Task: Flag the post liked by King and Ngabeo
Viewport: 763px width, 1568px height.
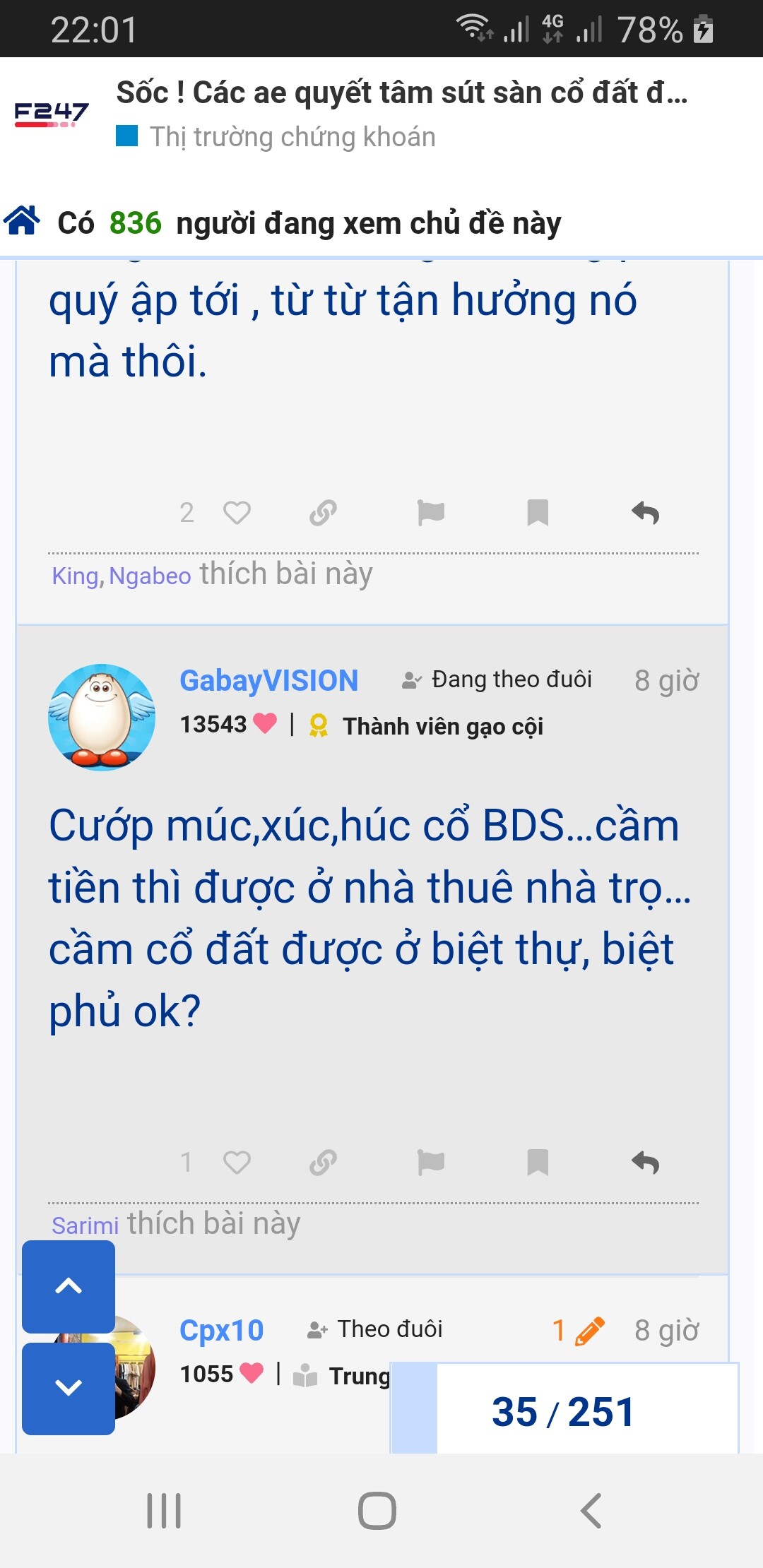Action: tap(430, 513)
